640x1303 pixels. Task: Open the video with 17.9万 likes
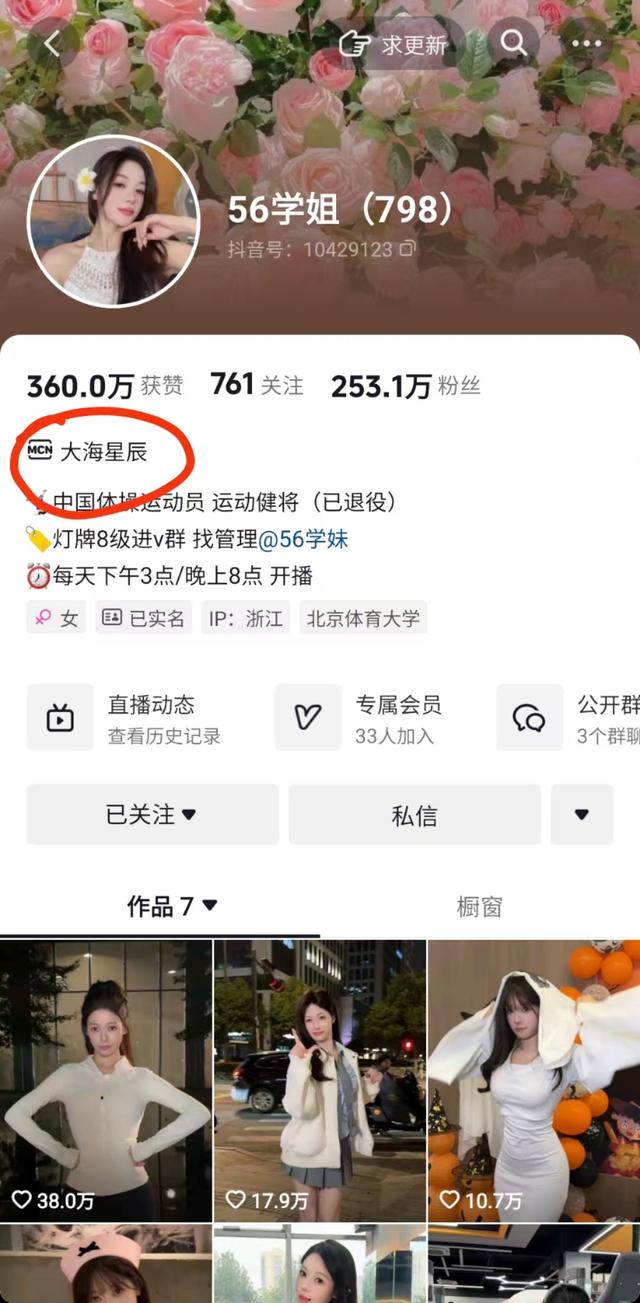point(320,1080)
